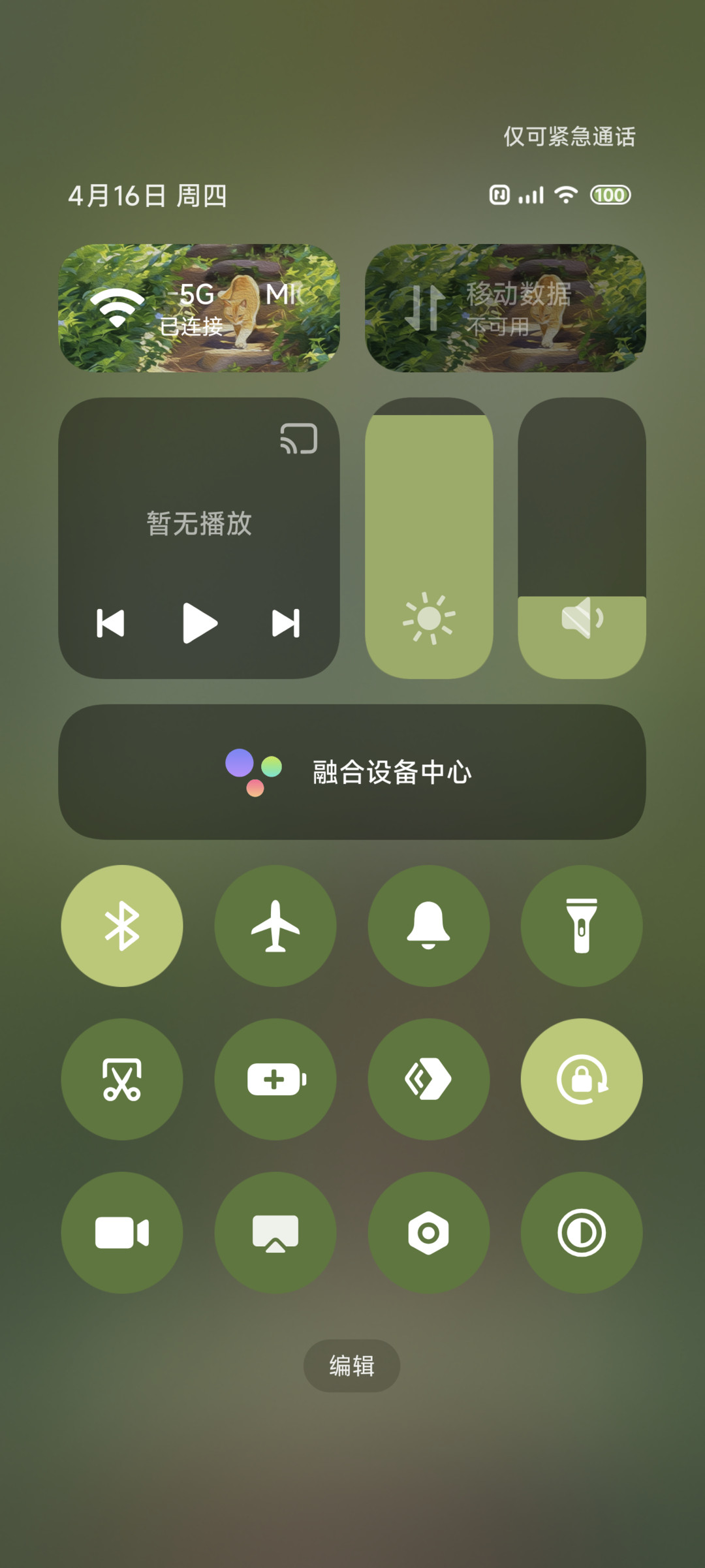The width and height of the screenshot is (705, 1568).
Task: Enable airplane mode
Action: 275,926
